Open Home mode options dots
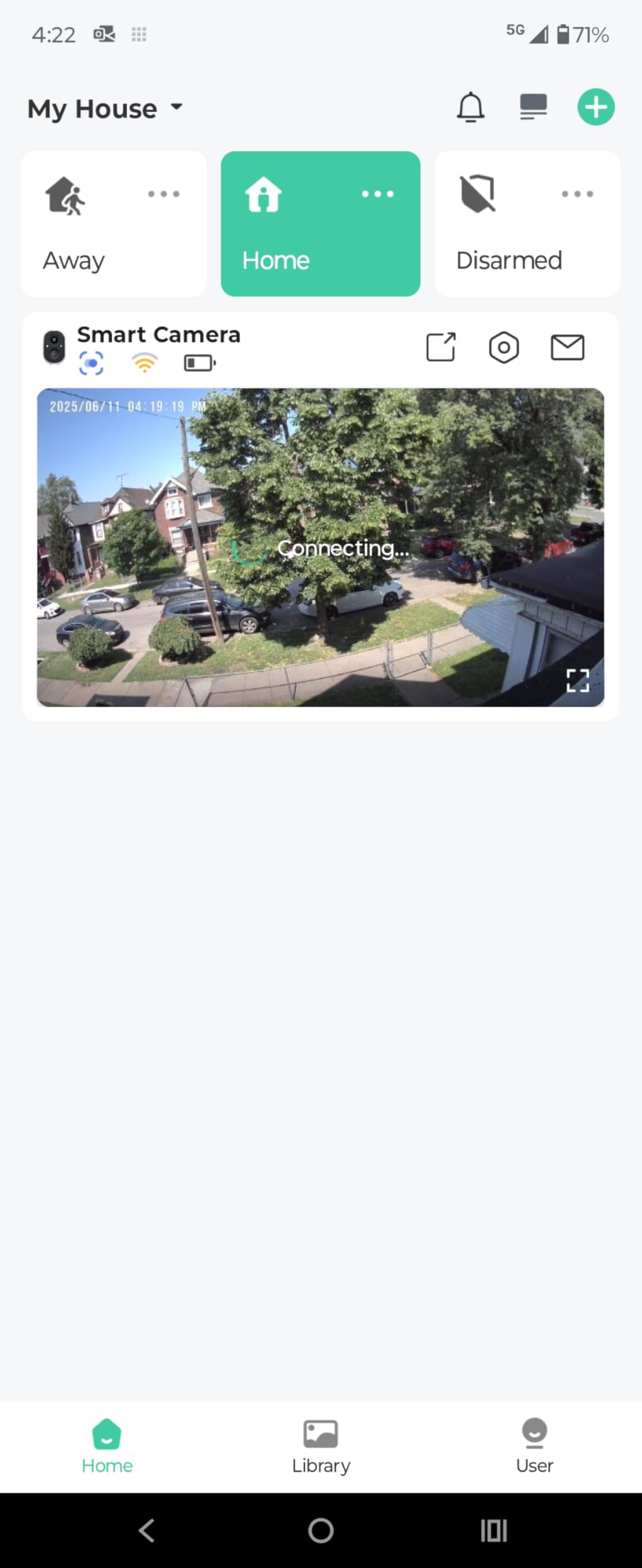The image size is (642, 1568). pos(377,194)
